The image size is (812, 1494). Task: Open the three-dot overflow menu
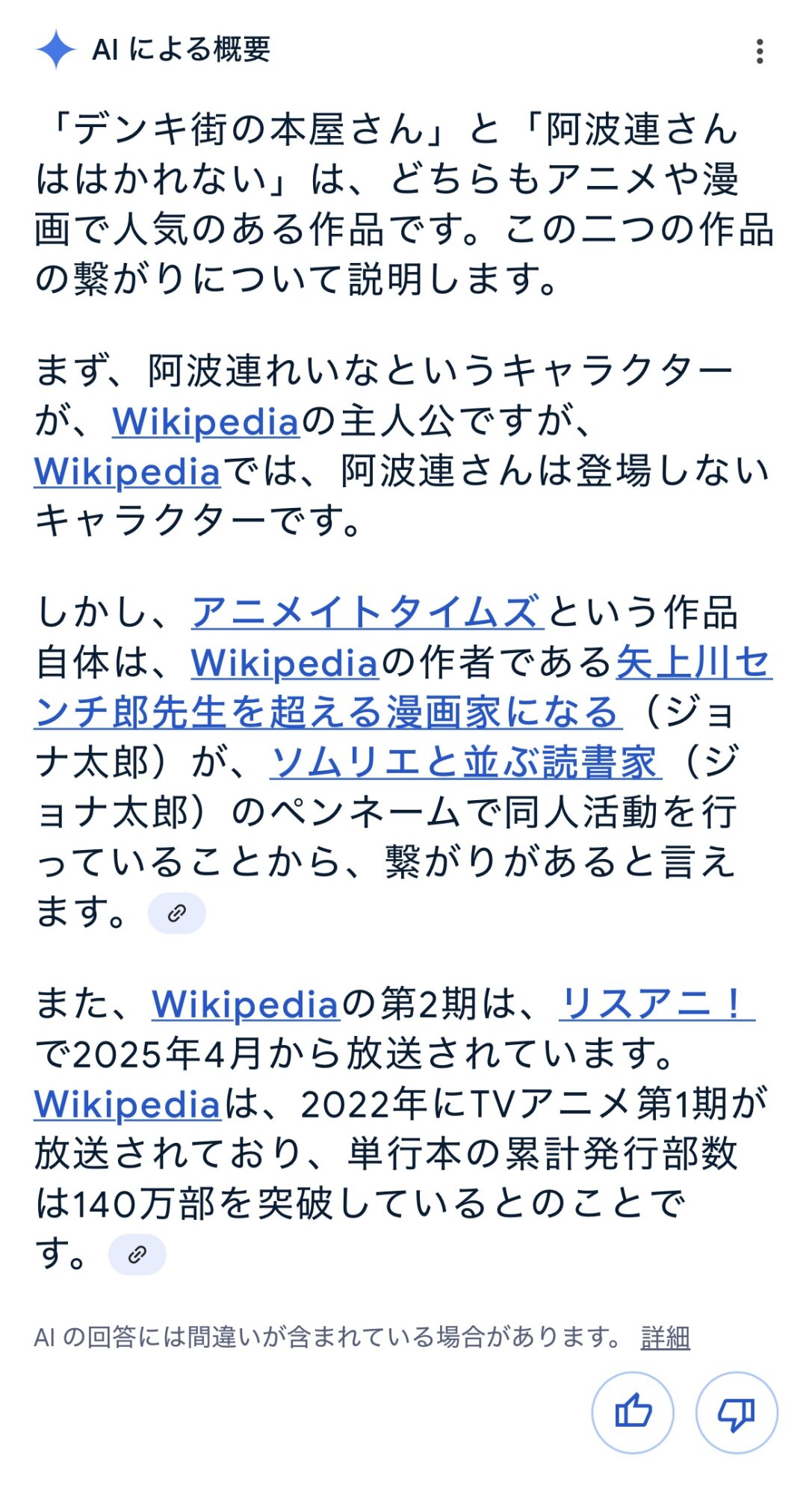coord(760,52)
